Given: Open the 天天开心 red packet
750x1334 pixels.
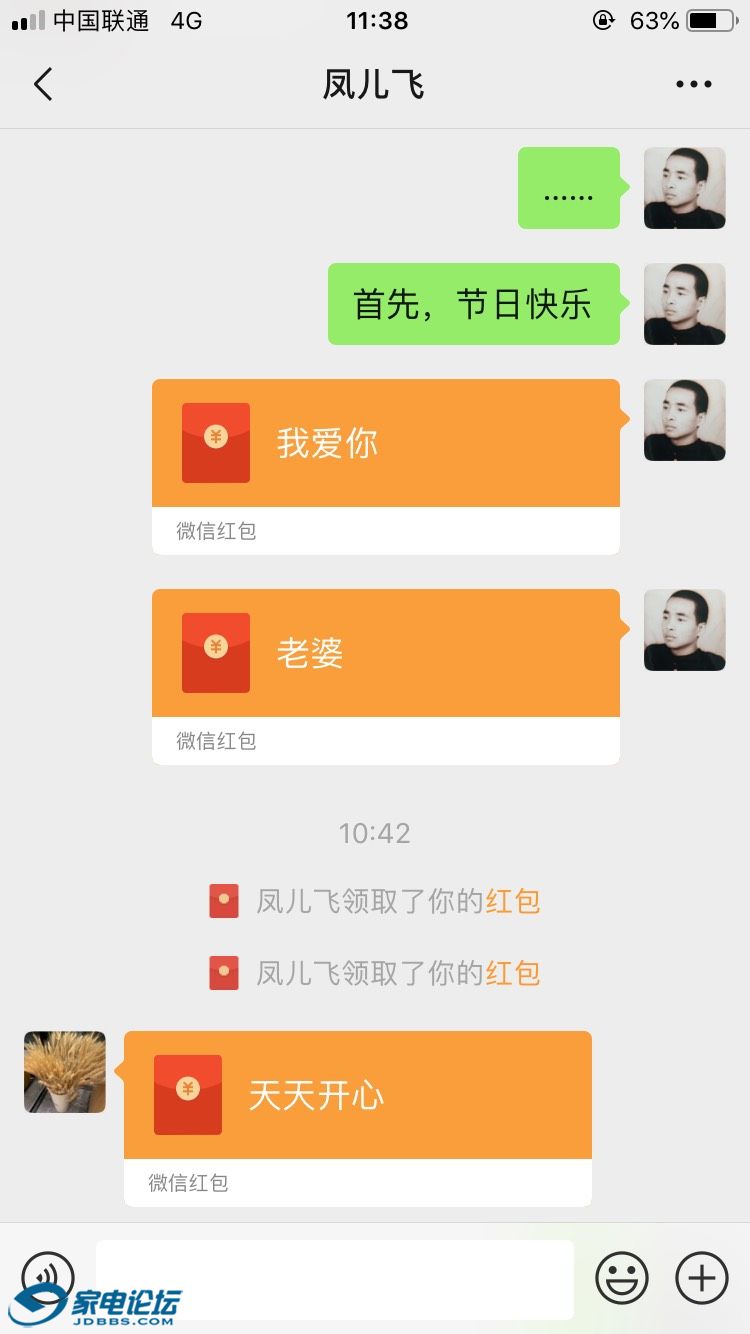Looking at the screenshot, I should tap(357, 1096).
